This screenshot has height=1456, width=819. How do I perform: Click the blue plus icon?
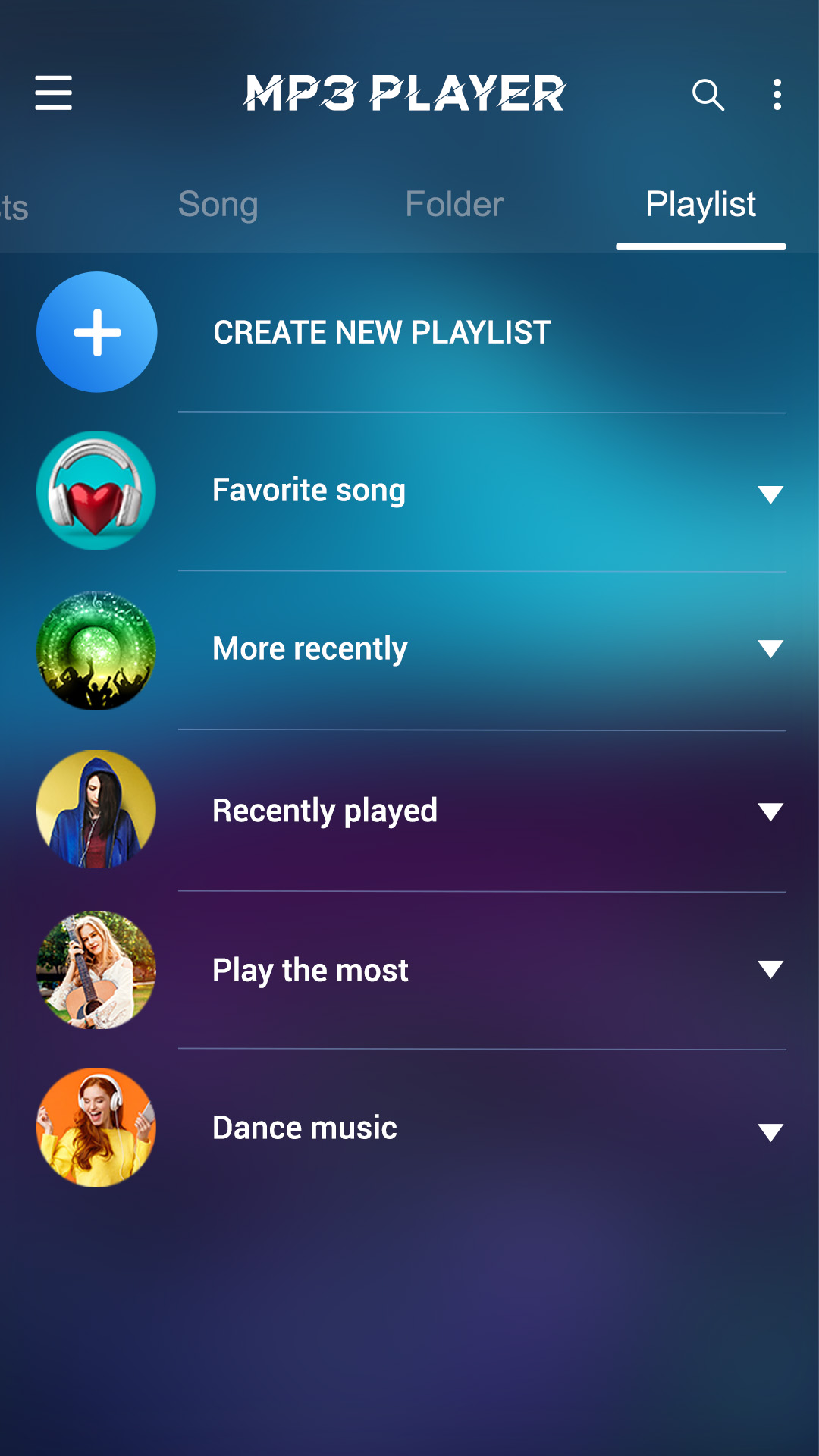coord(96,331)
